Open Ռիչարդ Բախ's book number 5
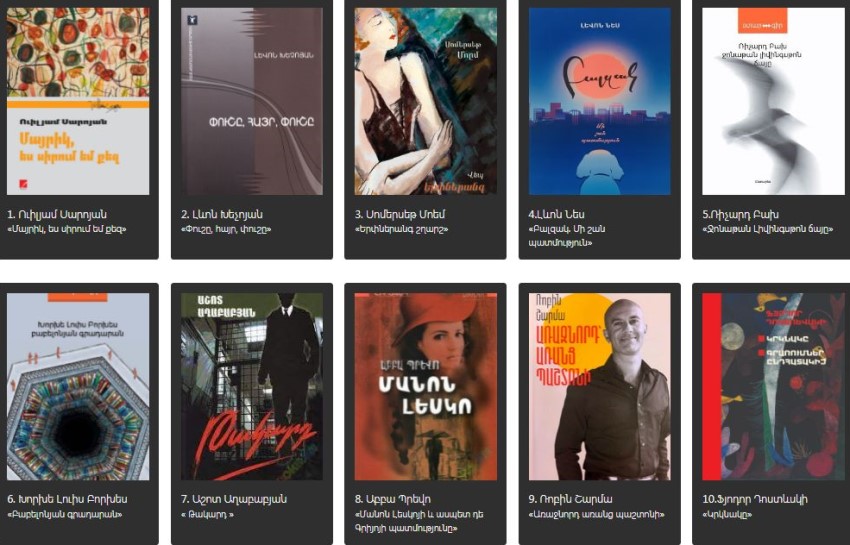 (773, 102)
